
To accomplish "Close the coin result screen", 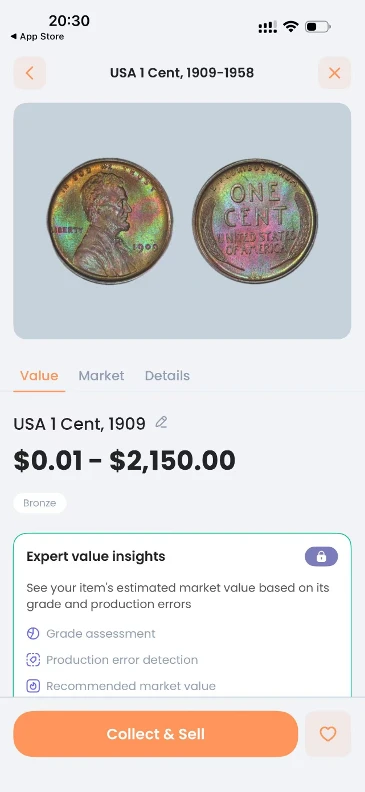I will pos(334,73).
